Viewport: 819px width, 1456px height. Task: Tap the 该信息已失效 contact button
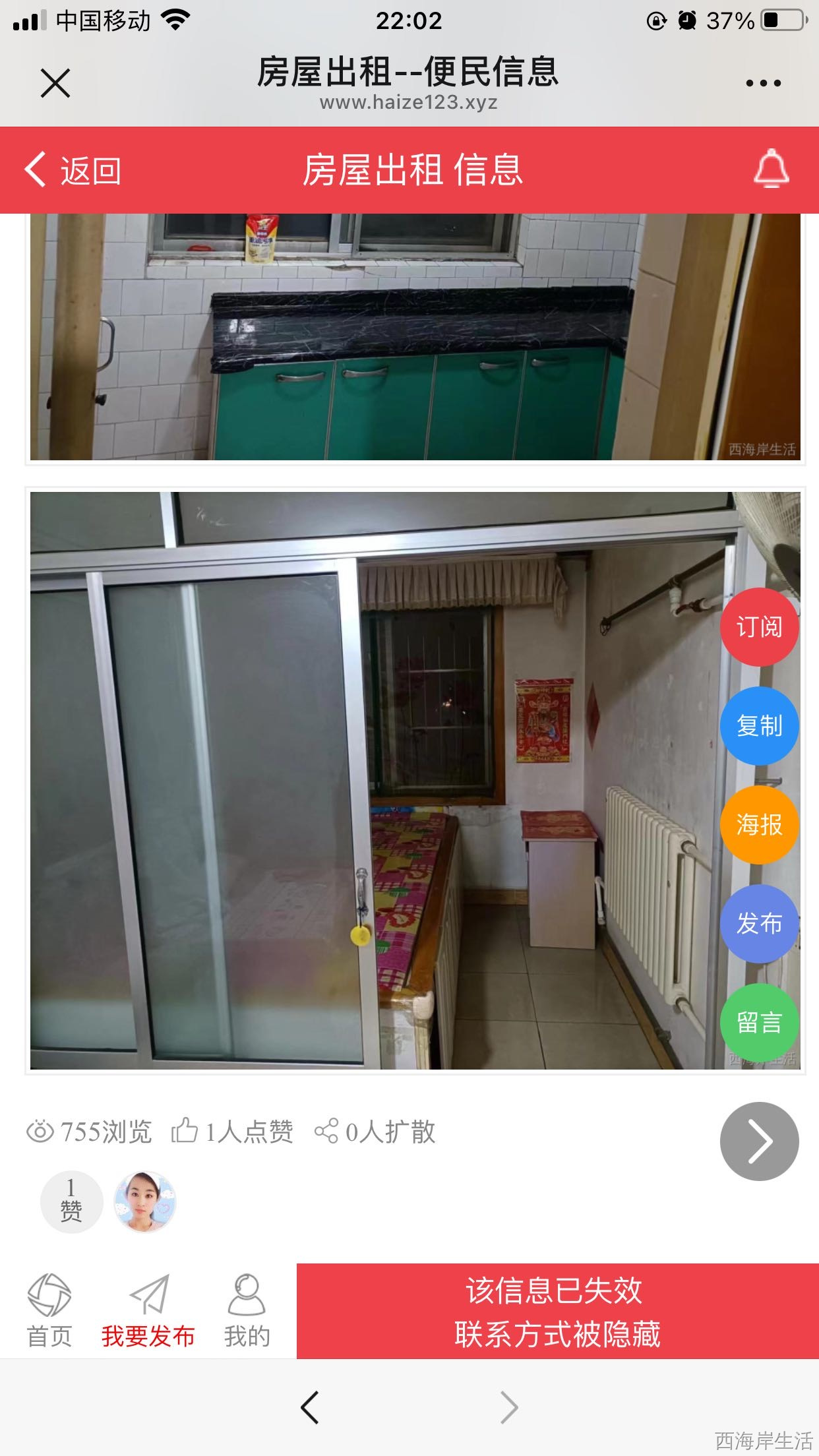point(557,1311)
